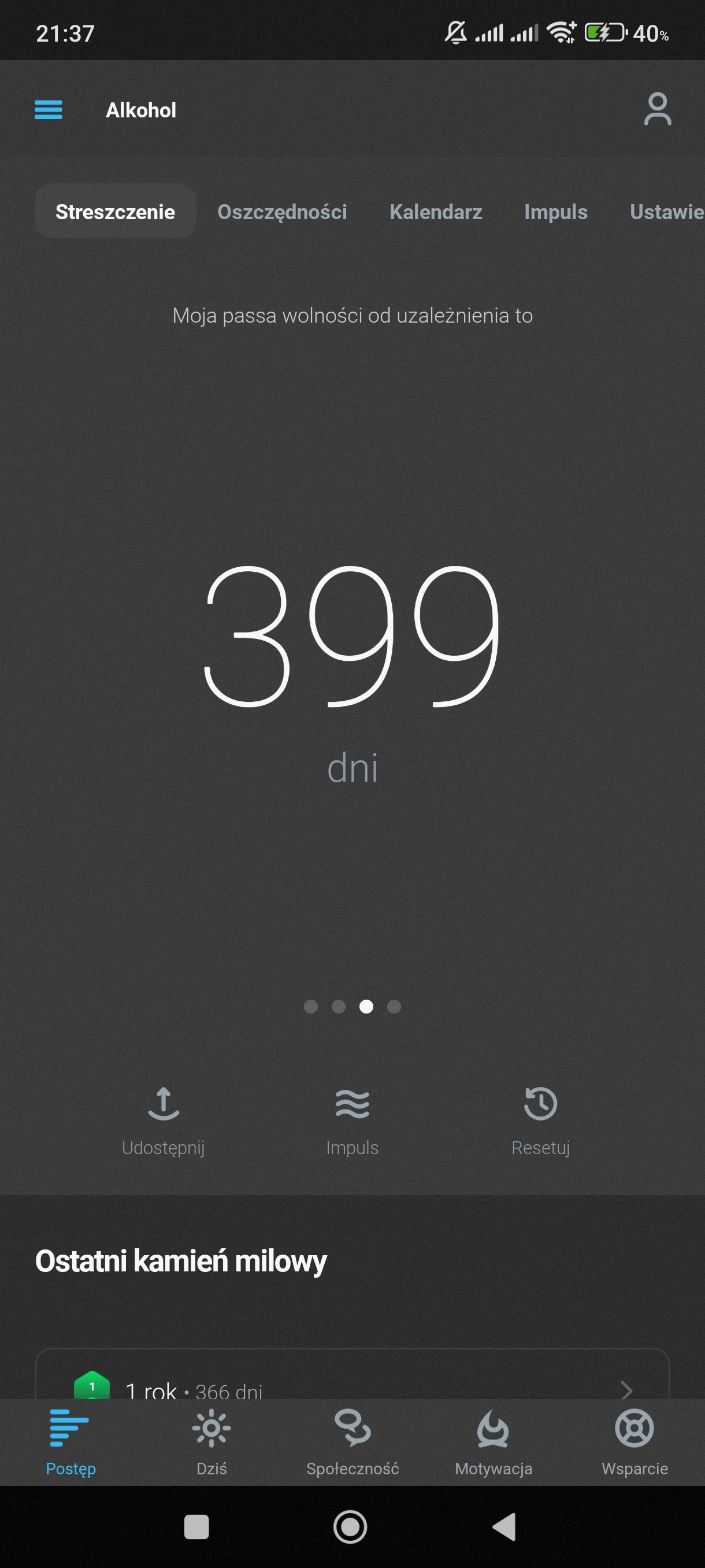This screenshot has width=705, height=1568.
Task: Open the Wsparcie support tab
Action: click(x=634, y=1441)
